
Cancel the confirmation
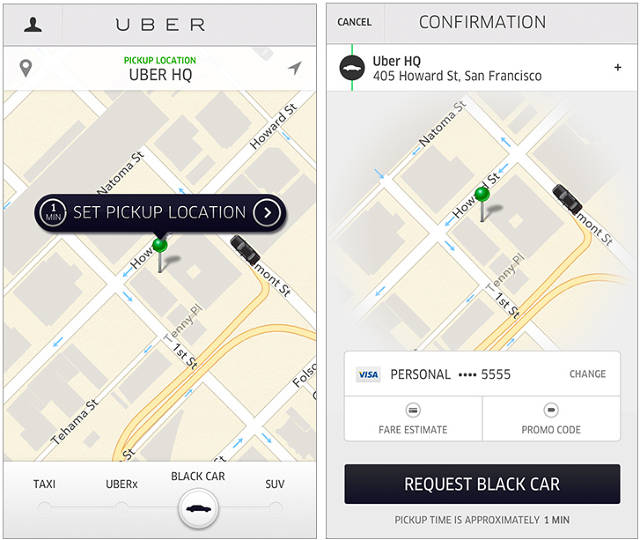click(354, 22)
